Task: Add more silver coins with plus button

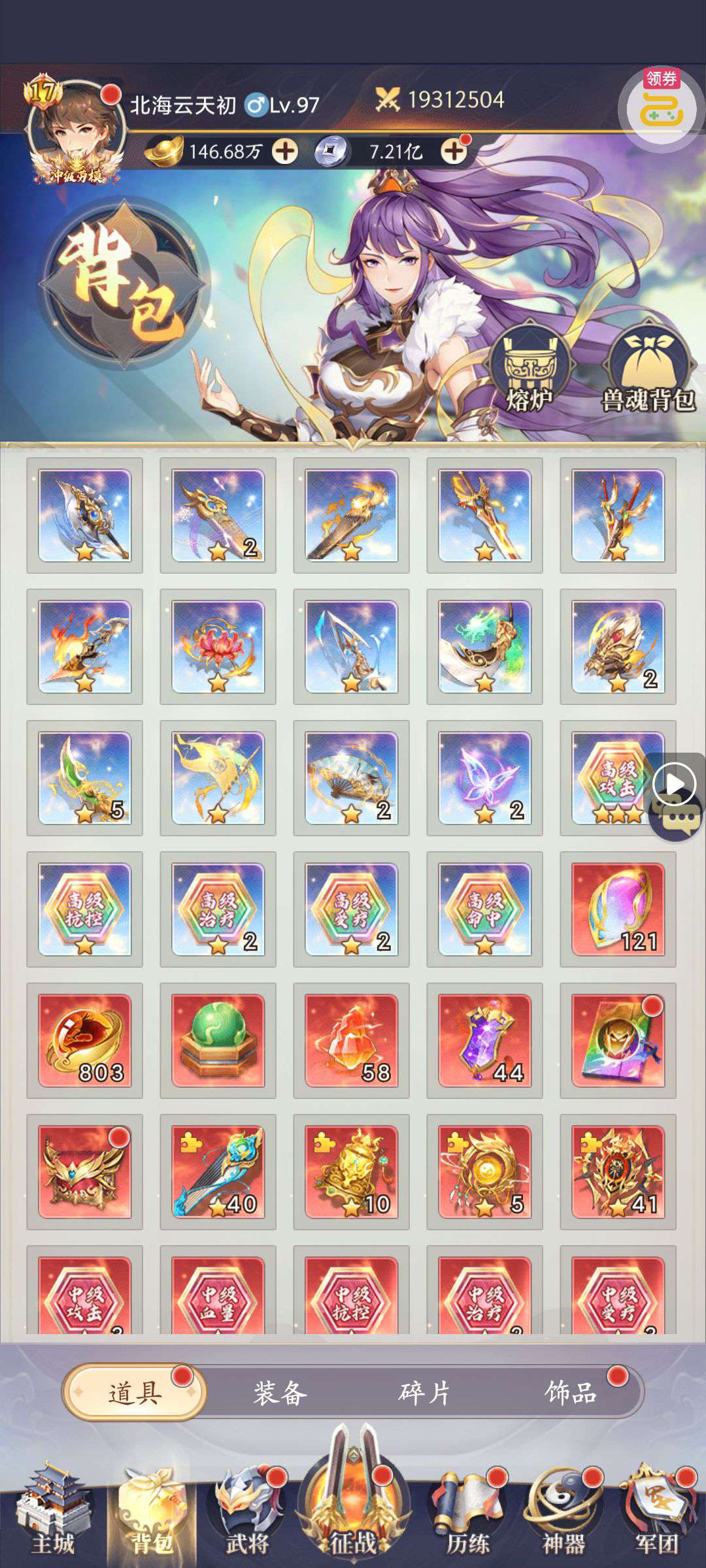Action: pyautogui.click(x=454, y=152)
